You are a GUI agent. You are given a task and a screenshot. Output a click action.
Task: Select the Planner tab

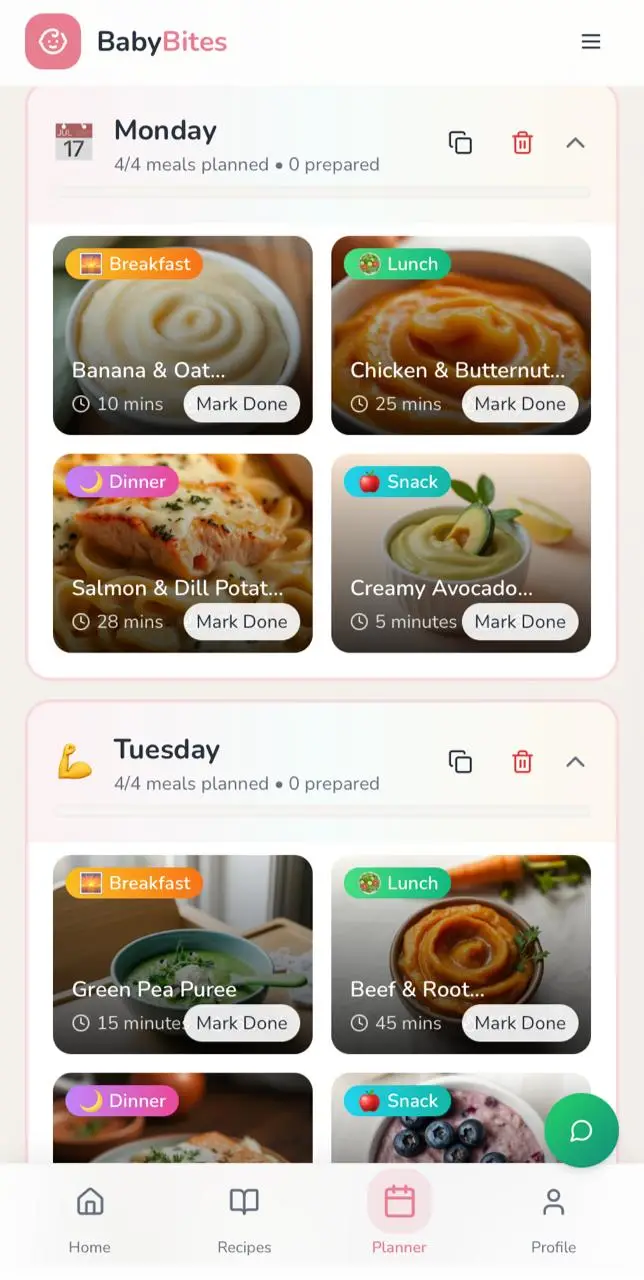pos(399,1218)
